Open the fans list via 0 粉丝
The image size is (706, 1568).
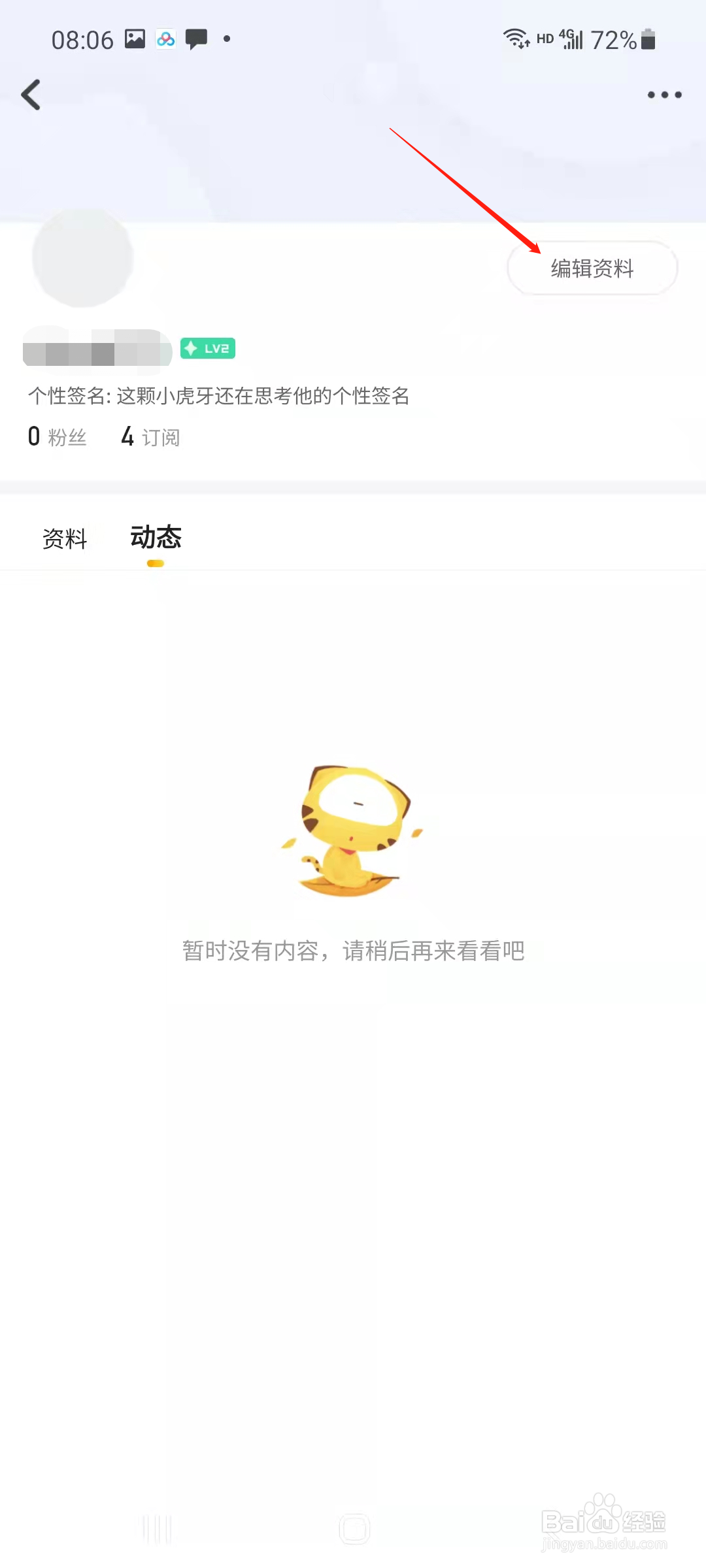[x=58, y=436]
